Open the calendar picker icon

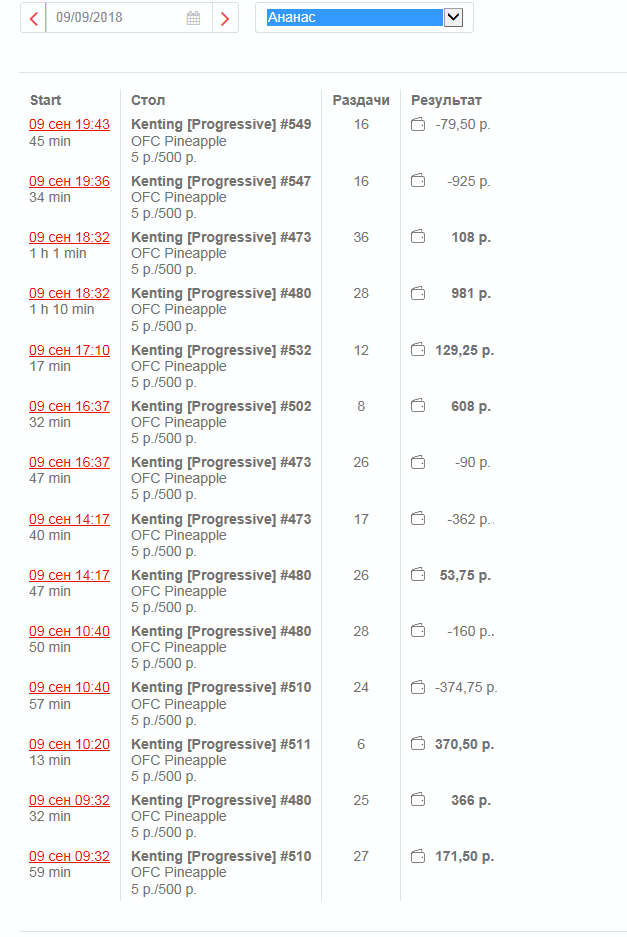pyautogui.click(x=193, y=18)
